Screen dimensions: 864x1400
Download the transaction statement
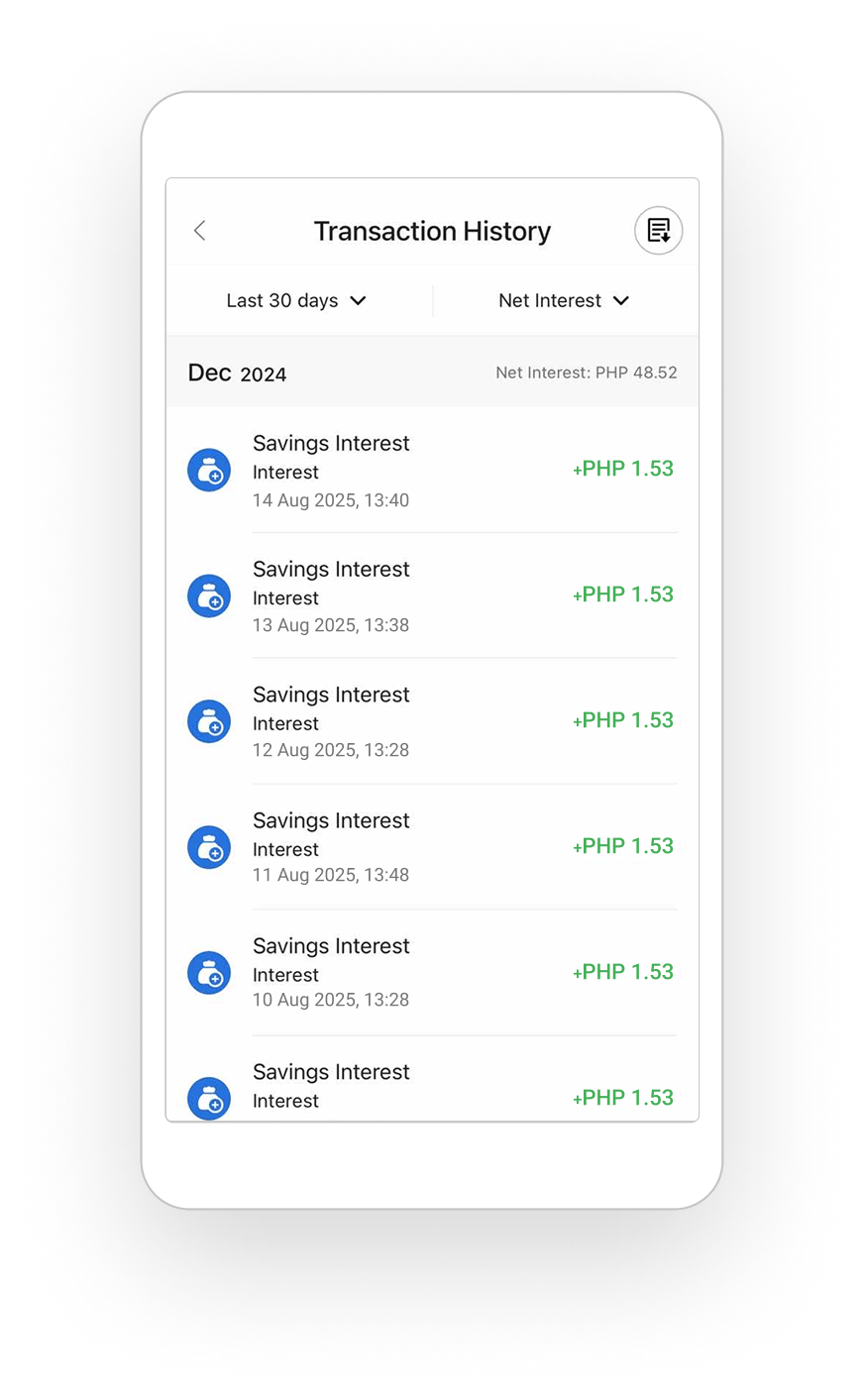(658, 231)
